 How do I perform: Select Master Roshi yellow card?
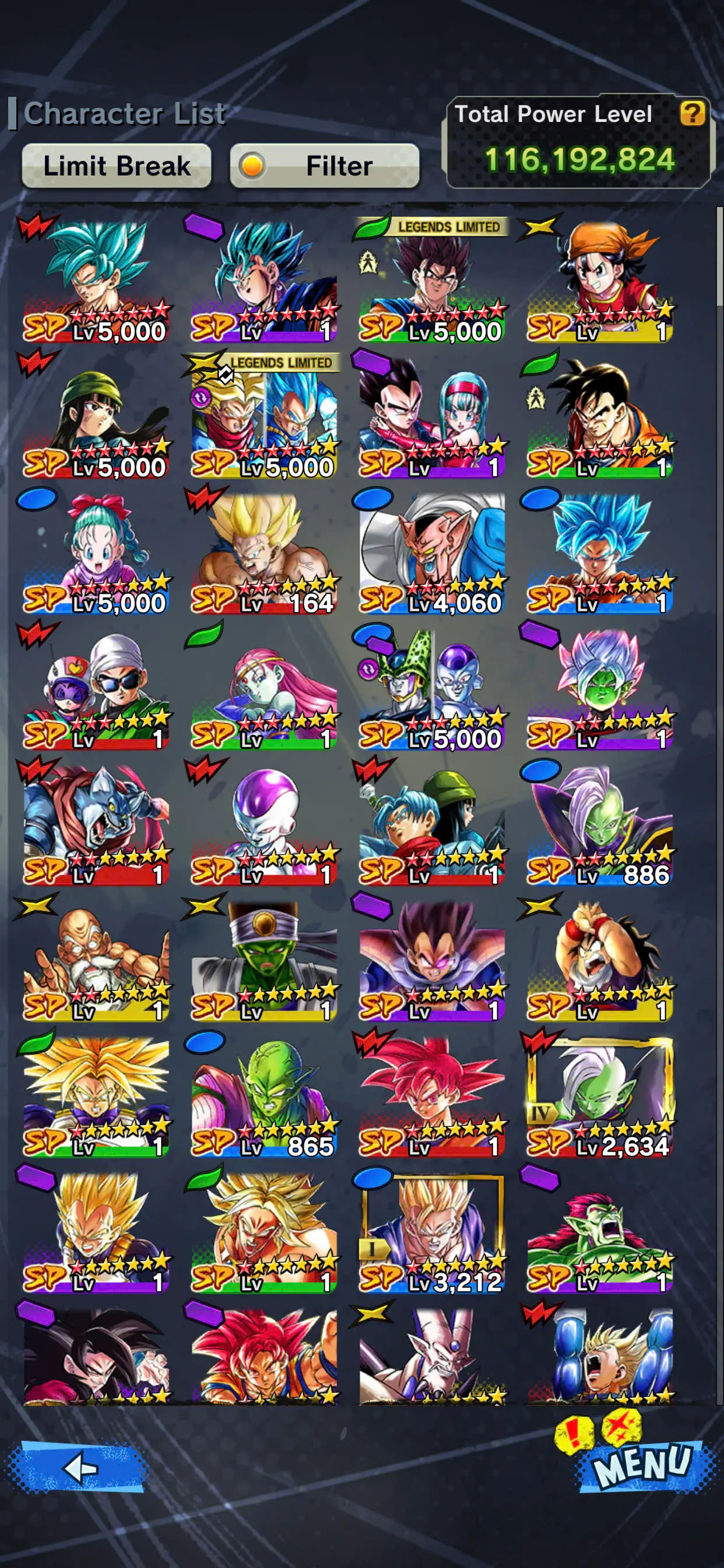[x=96, y=961]
